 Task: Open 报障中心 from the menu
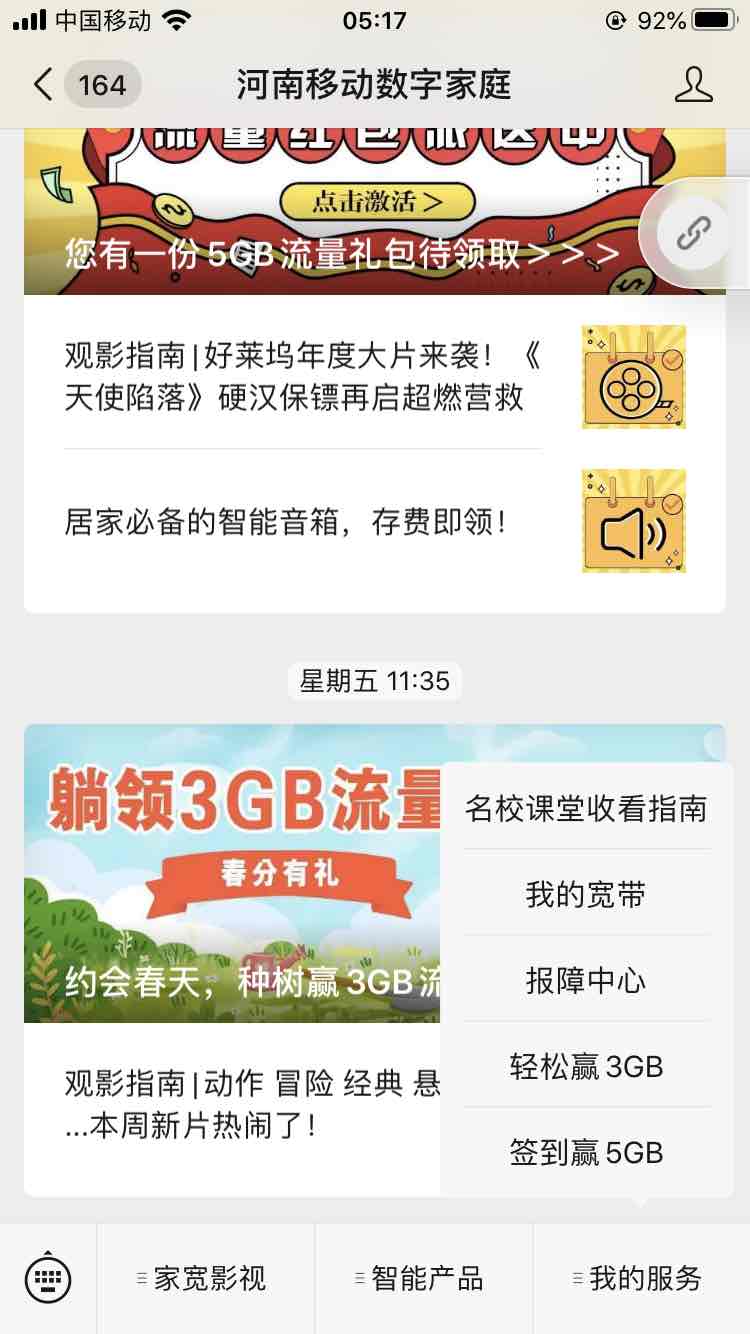pos(586,981)
